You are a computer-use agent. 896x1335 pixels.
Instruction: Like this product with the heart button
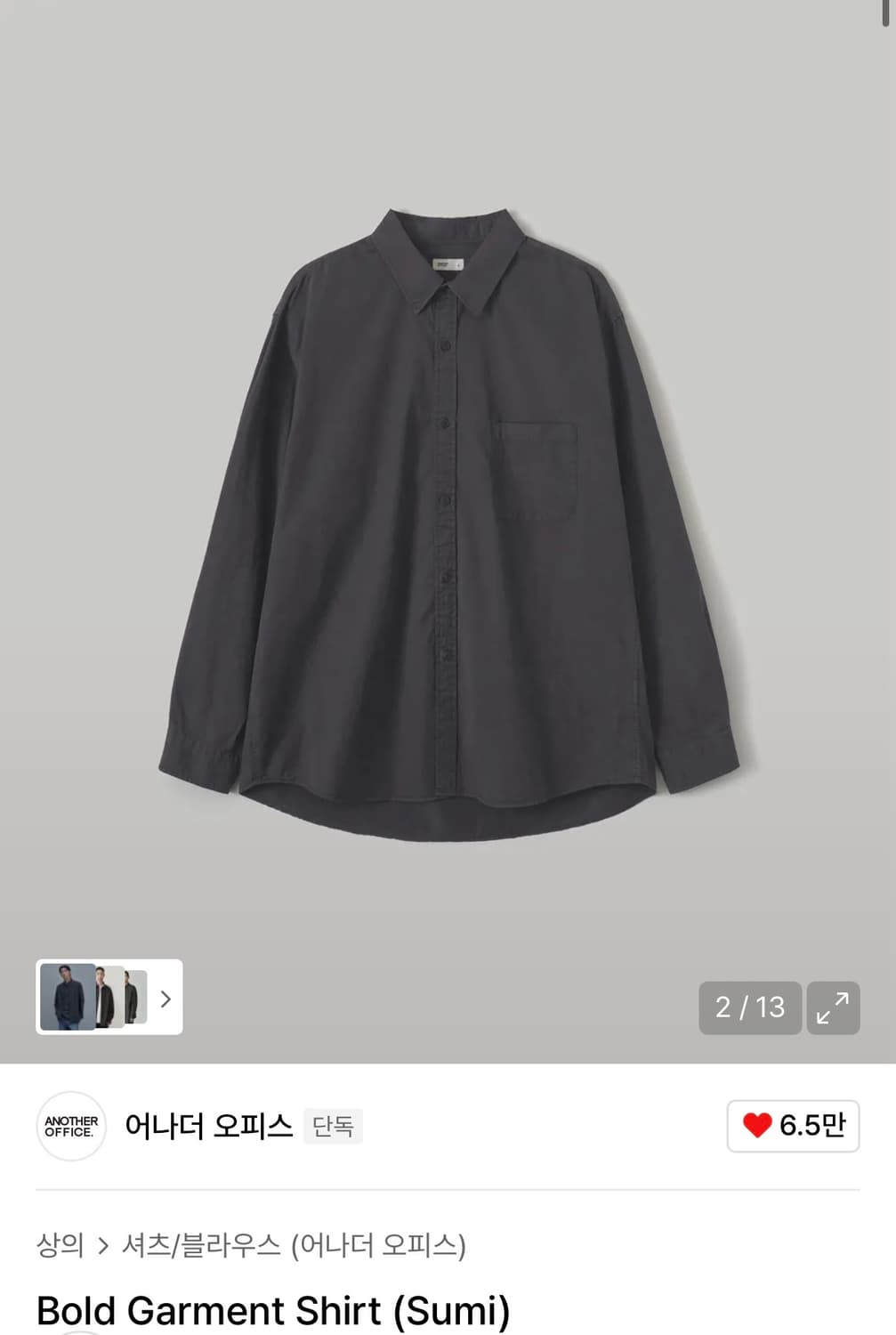(x=793, y=1126)
